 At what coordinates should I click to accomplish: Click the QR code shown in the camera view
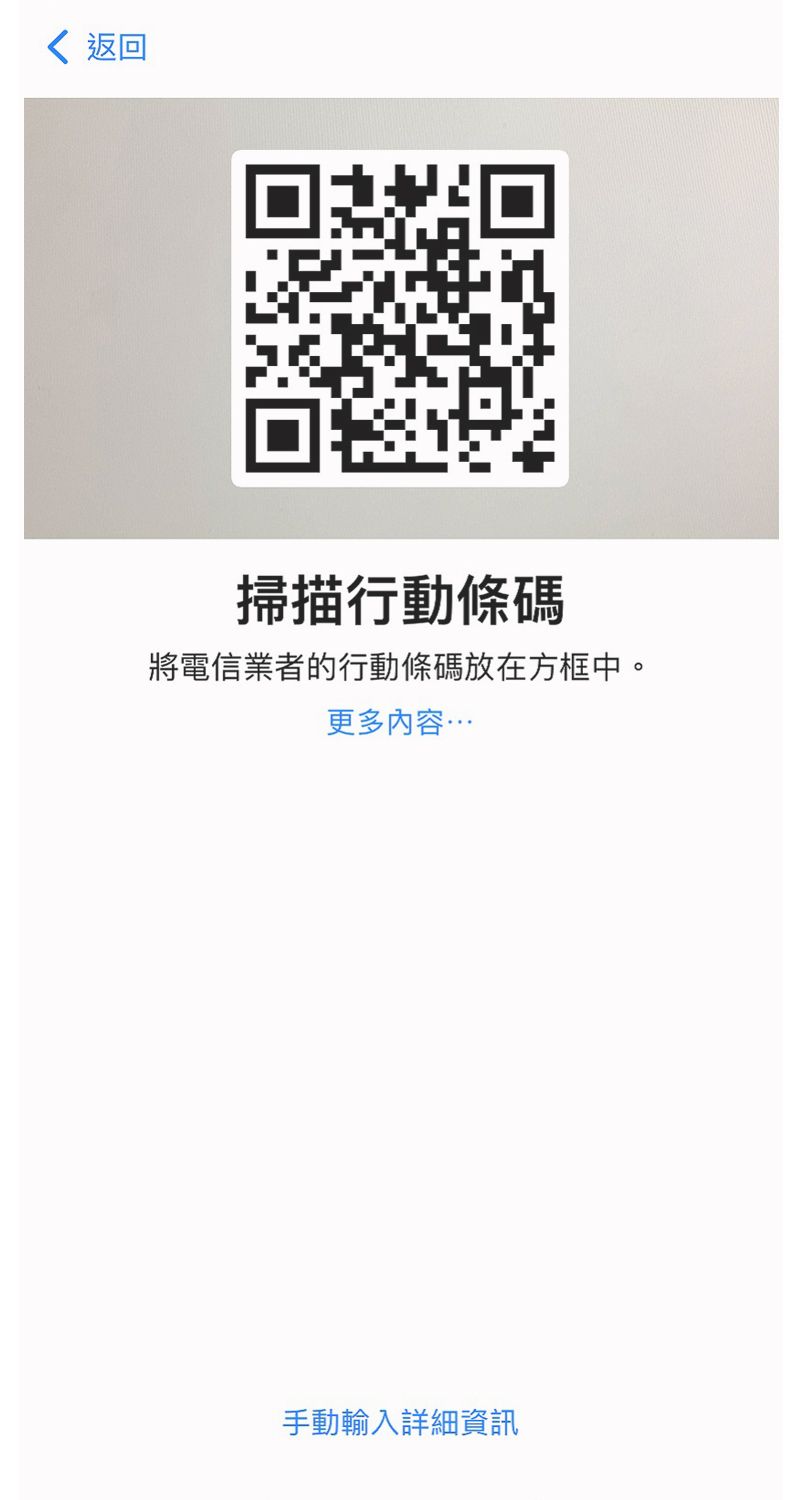pos(398,318)
